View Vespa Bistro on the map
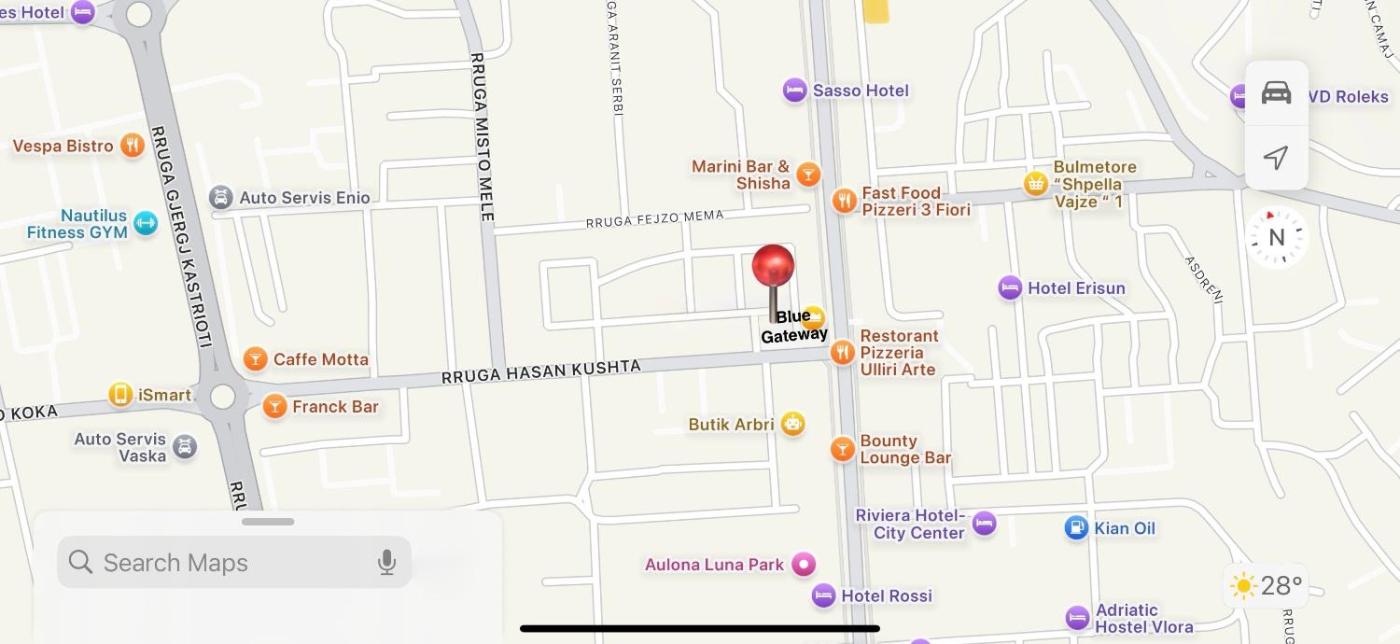1400x644 pixels. pyautogui.click(x=132, y=146)
